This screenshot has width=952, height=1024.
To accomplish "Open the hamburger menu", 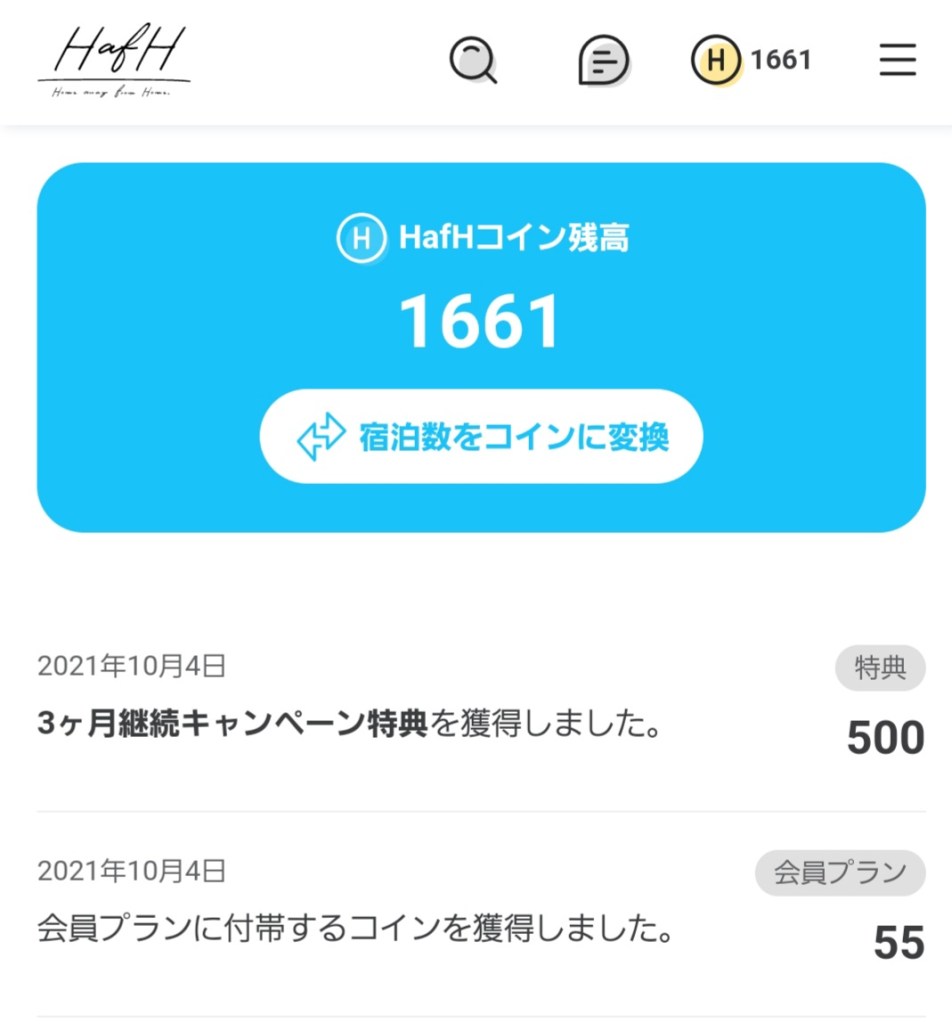I will tap(897, 61).
